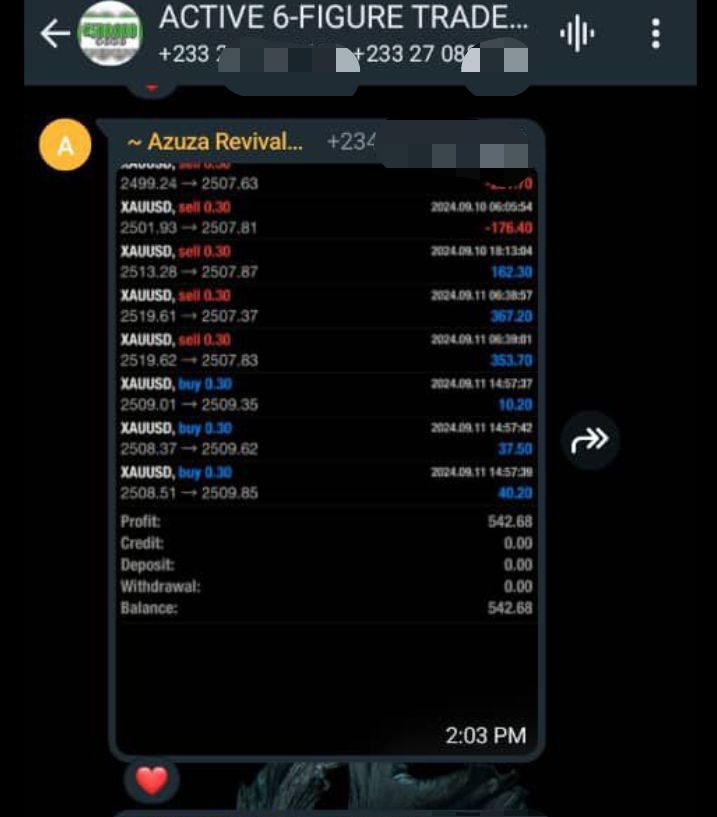Open the group profile picture
Screen dimensions: 717x817
[110, 35]
